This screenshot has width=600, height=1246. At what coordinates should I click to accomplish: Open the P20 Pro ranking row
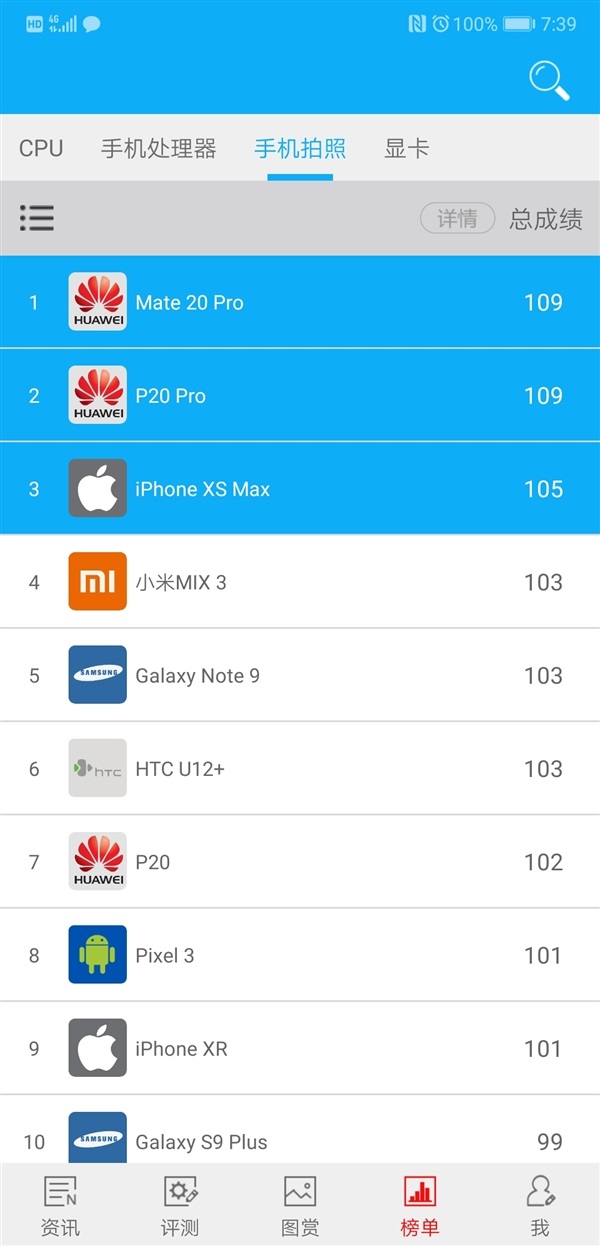coord(300,396)
